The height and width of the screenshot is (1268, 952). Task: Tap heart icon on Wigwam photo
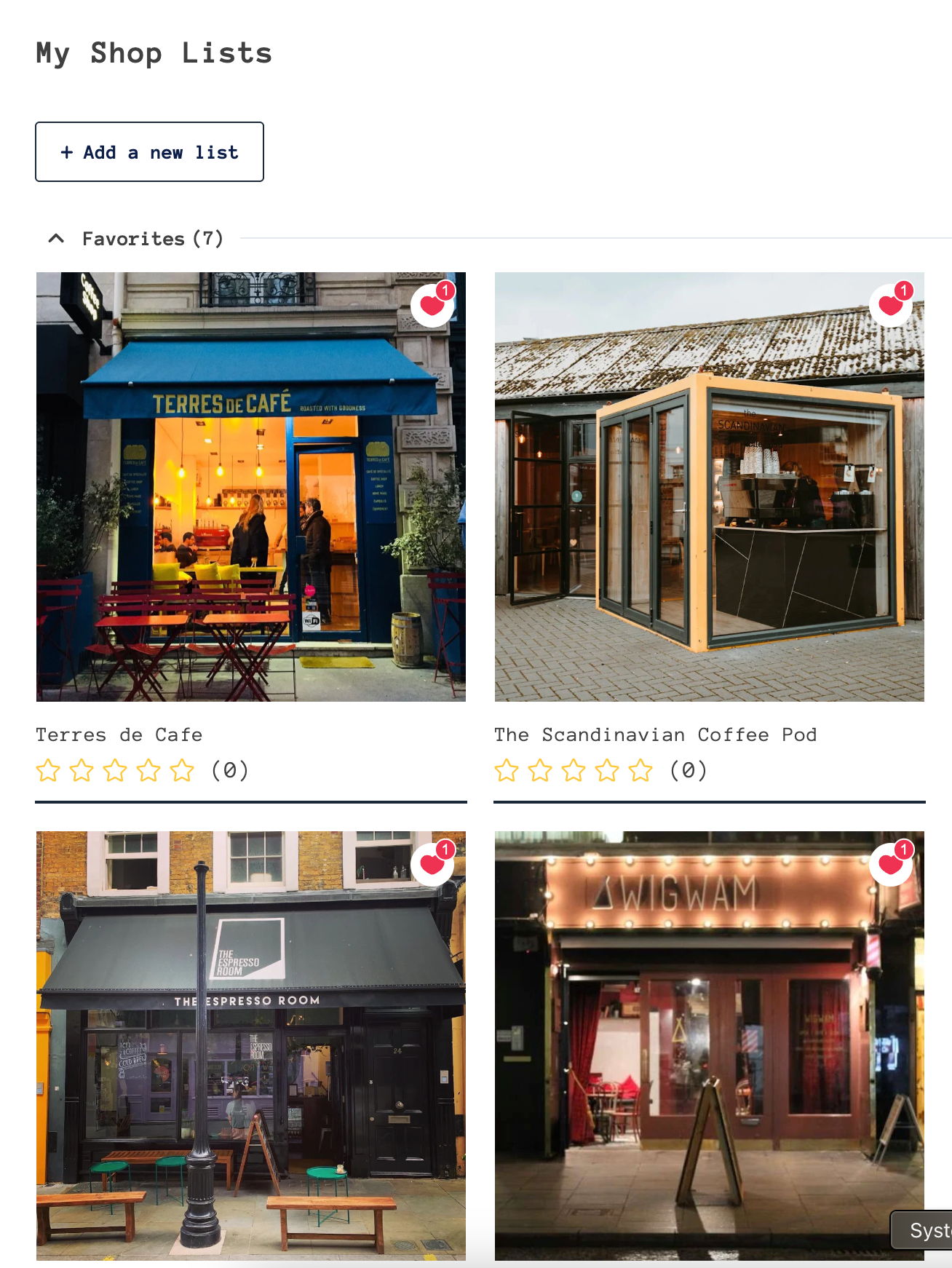click(891, 864)
